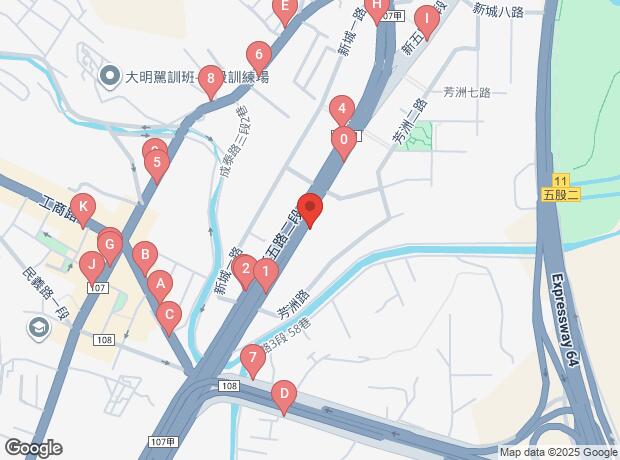Open map marker 4
620x460 pixels.
[x=341, y=110]
